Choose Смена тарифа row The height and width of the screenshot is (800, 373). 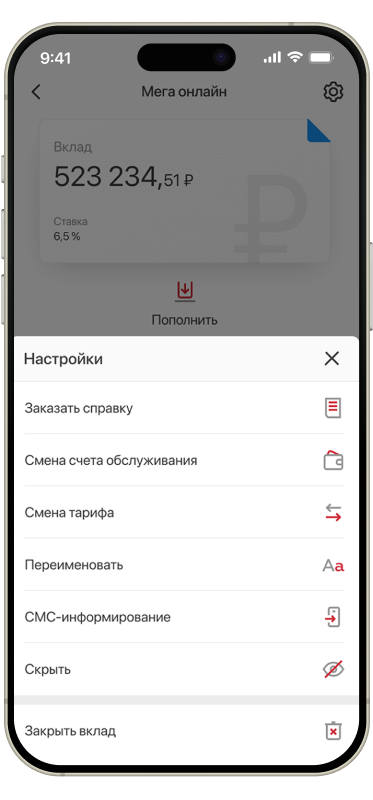coord(186,512)
